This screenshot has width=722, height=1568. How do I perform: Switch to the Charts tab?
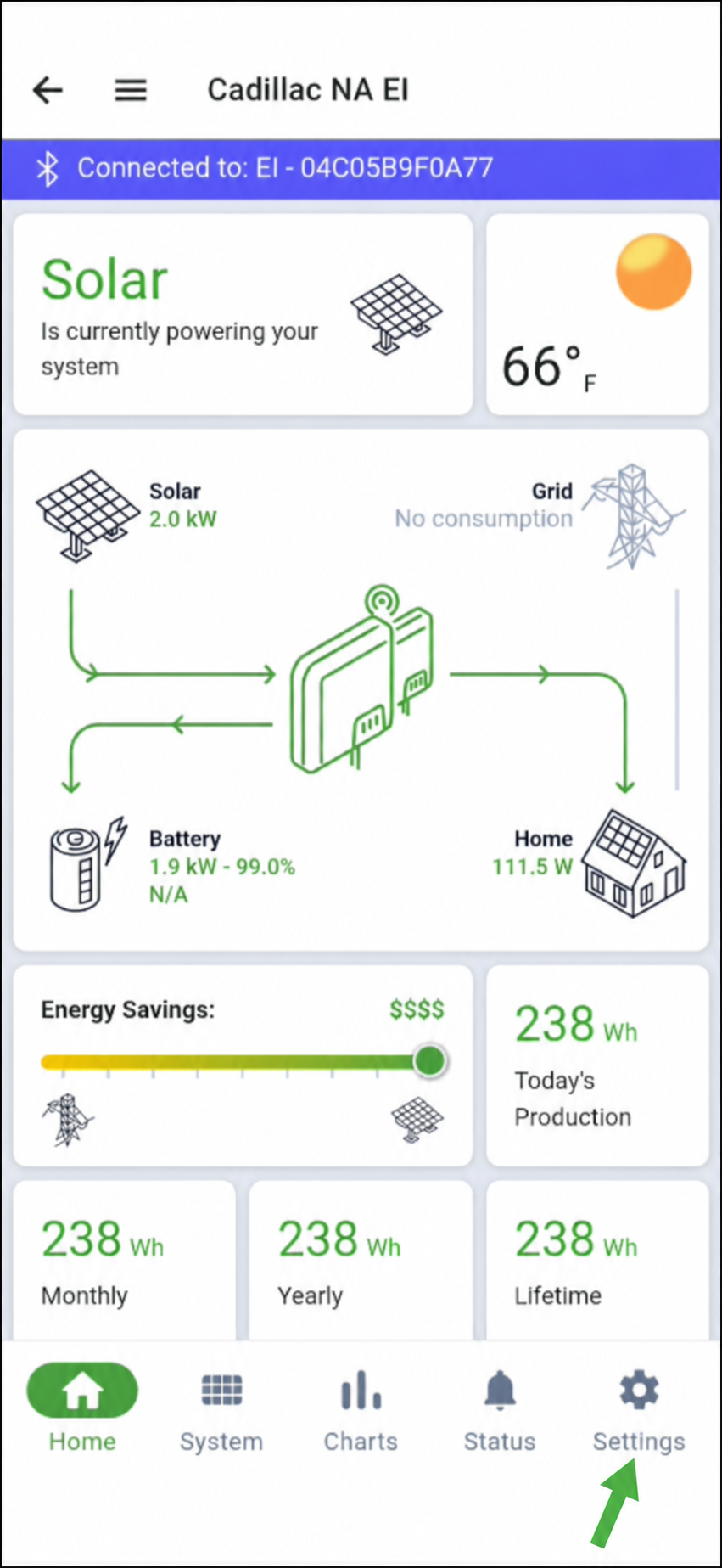click(361, 1409)
